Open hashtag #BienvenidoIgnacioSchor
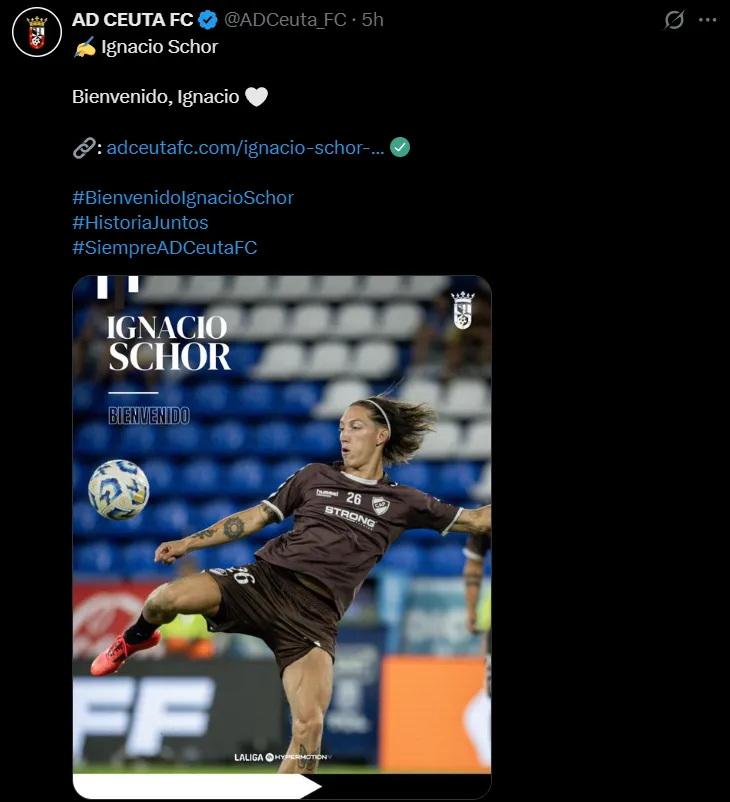The height and width of the screenshot is (802, 730). click(x=183, y=198)
